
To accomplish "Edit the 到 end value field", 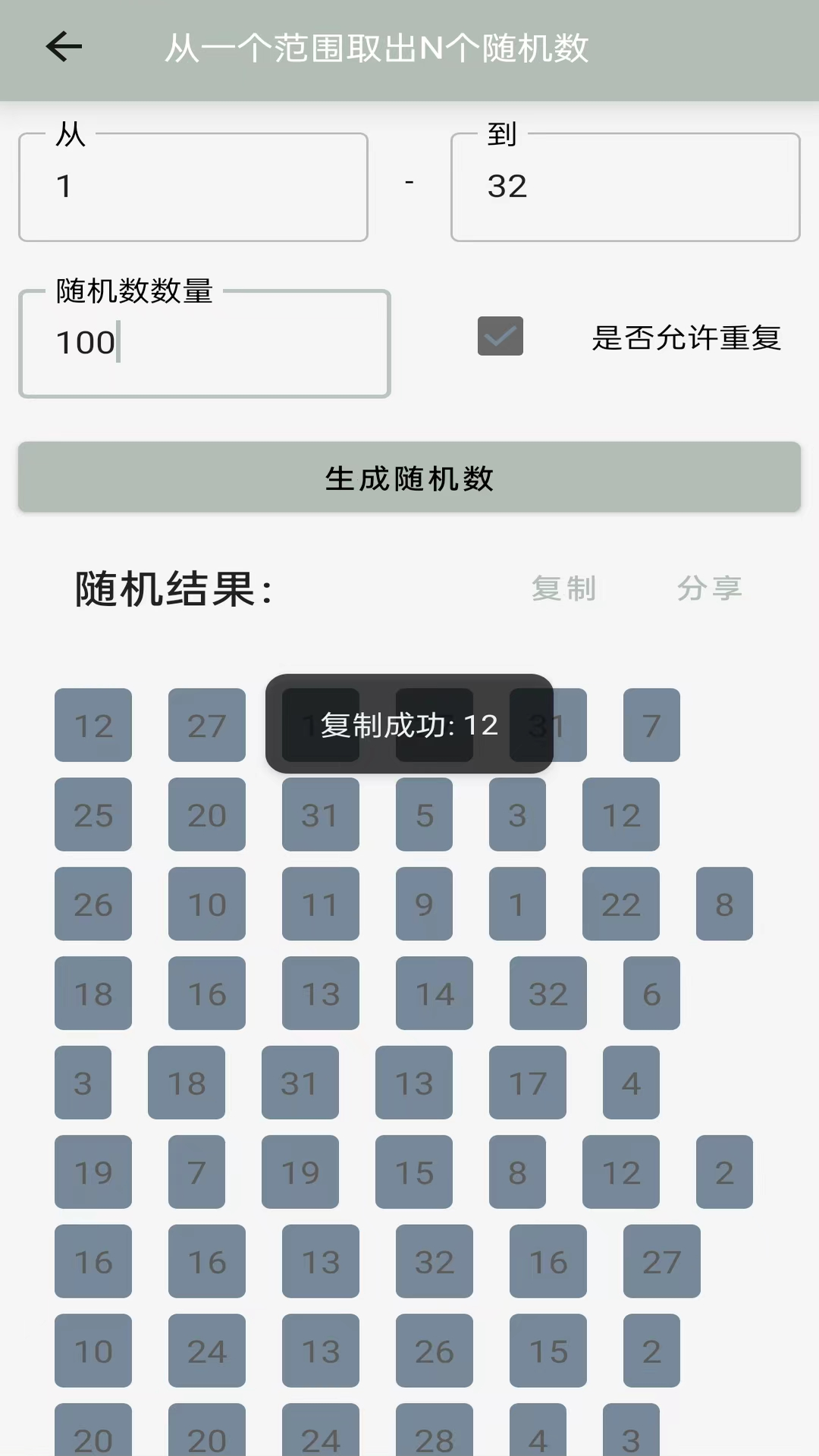I will [x=625, y=187].
